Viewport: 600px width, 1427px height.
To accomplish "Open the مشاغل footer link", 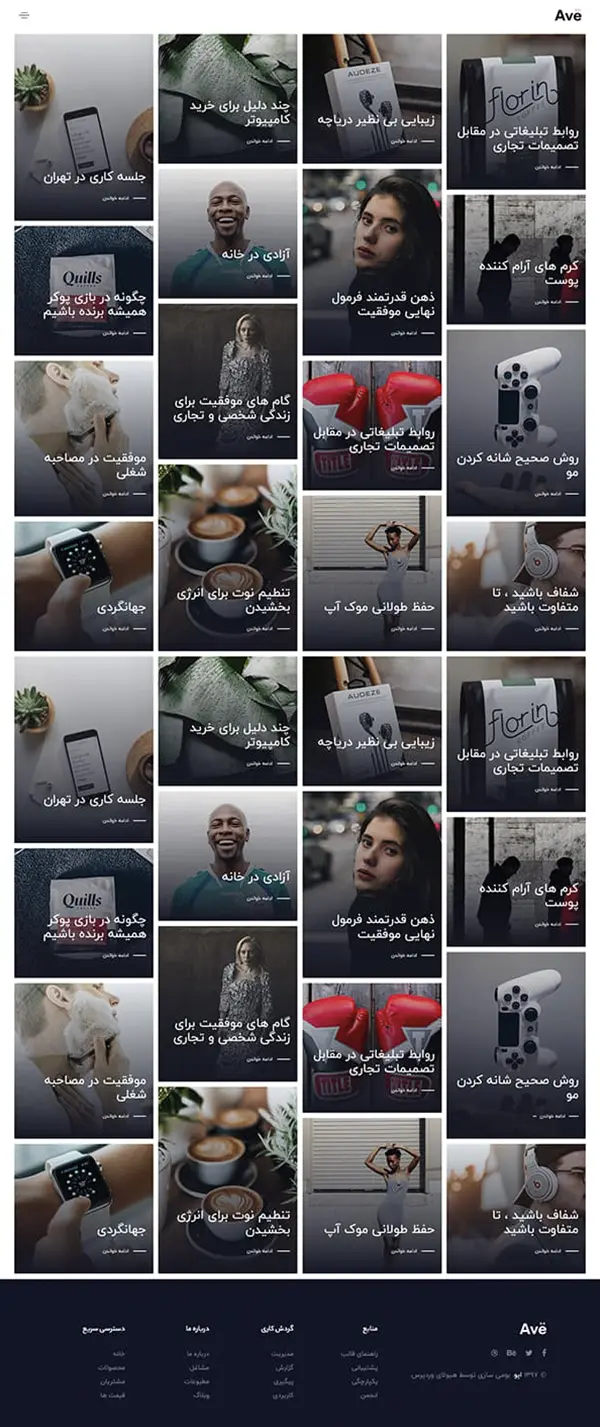I will pyautogui.click(x=199, y=1367).
